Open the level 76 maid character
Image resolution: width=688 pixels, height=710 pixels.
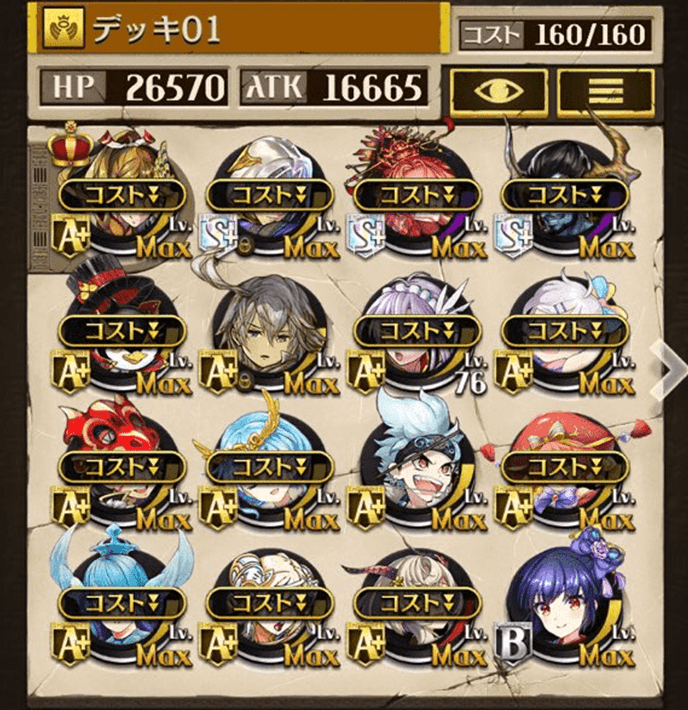coord(416,335)
